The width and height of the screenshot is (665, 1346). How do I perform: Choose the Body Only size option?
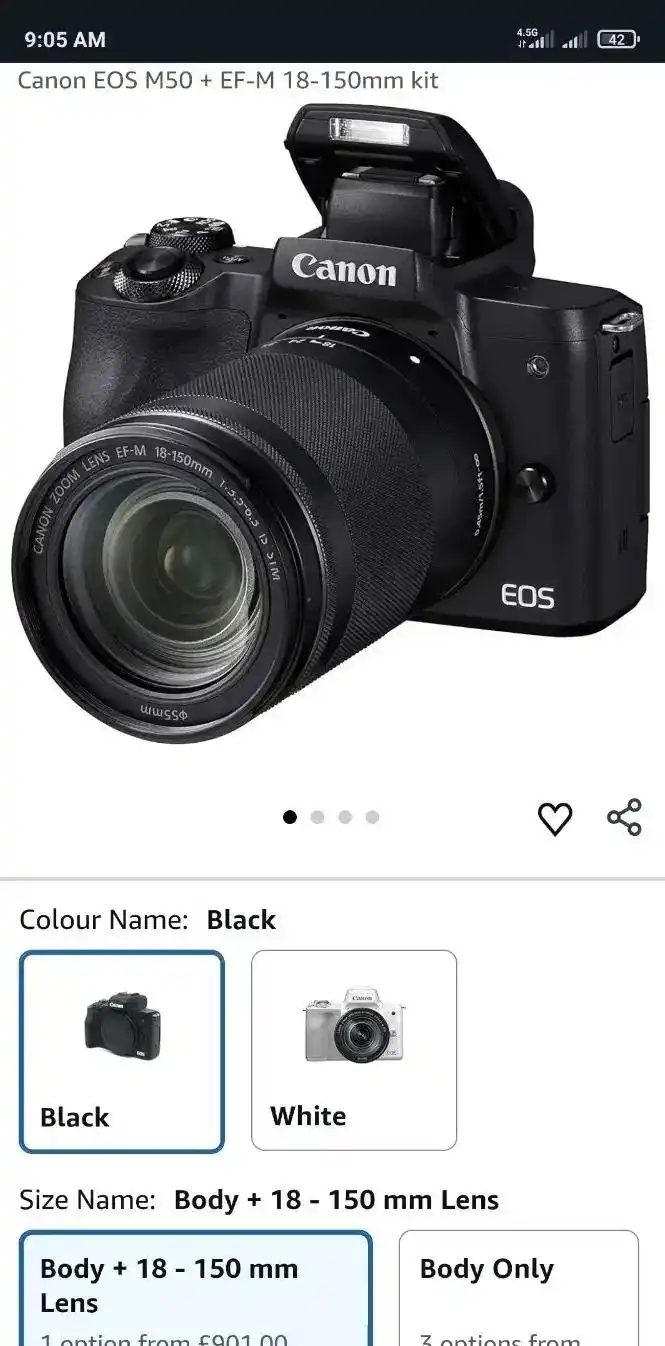[x=518, y=1288]
